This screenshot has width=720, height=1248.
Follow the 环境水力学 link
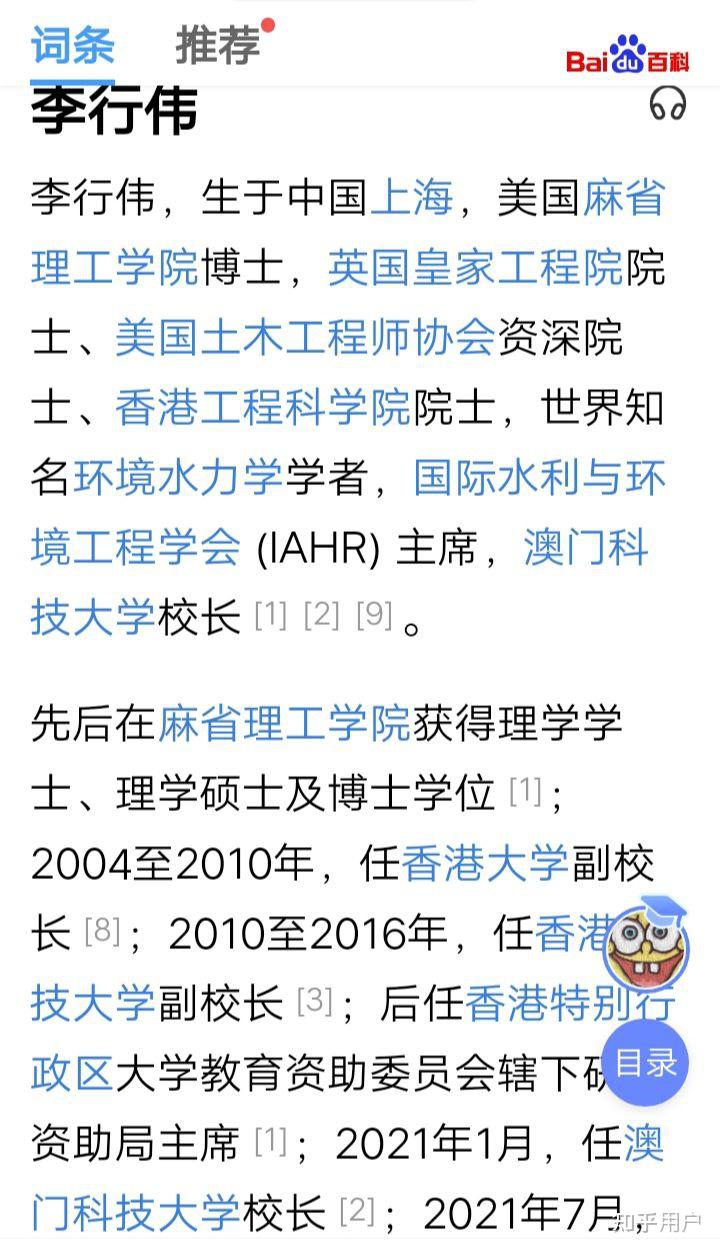click(177, 478)
